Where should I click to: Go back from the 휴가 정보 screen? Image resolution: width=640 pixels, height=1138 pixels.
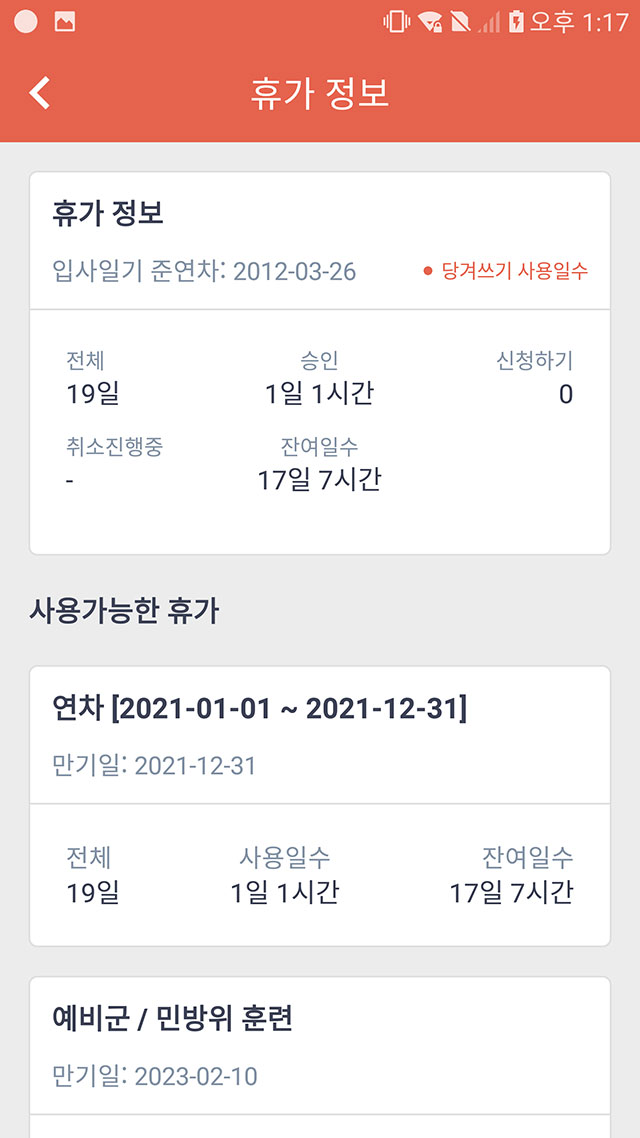tap(40, 94)
